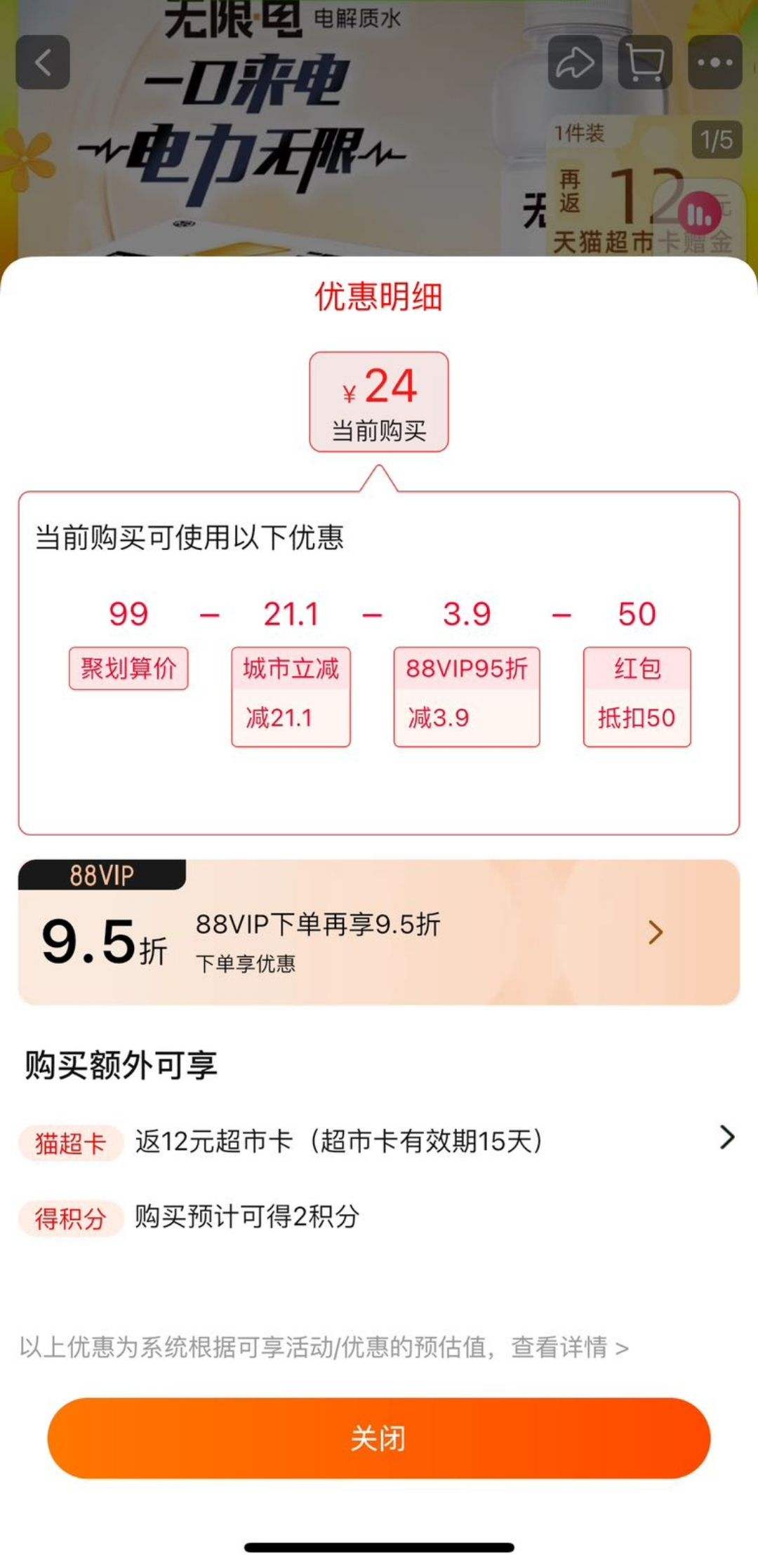
Task: Open the share icon at top right
Action: click(574, 62)
